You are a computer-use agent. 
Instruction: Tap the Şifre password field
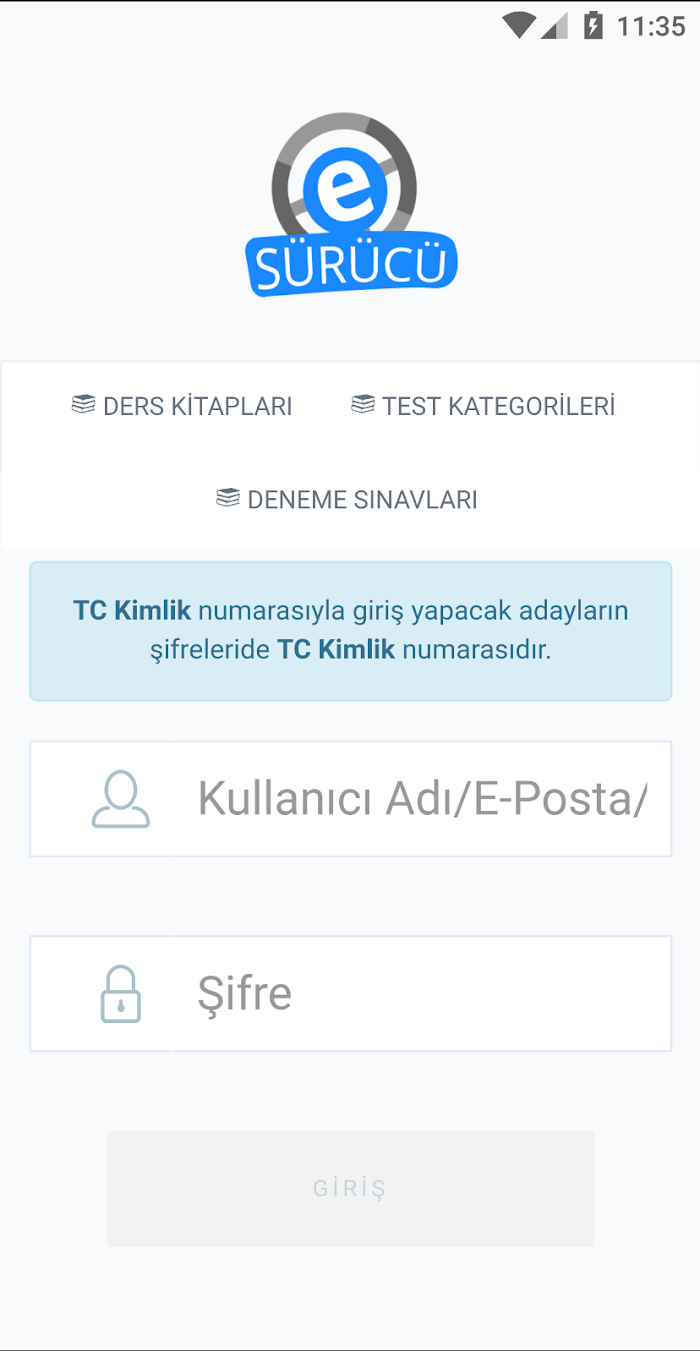point(351,994)
